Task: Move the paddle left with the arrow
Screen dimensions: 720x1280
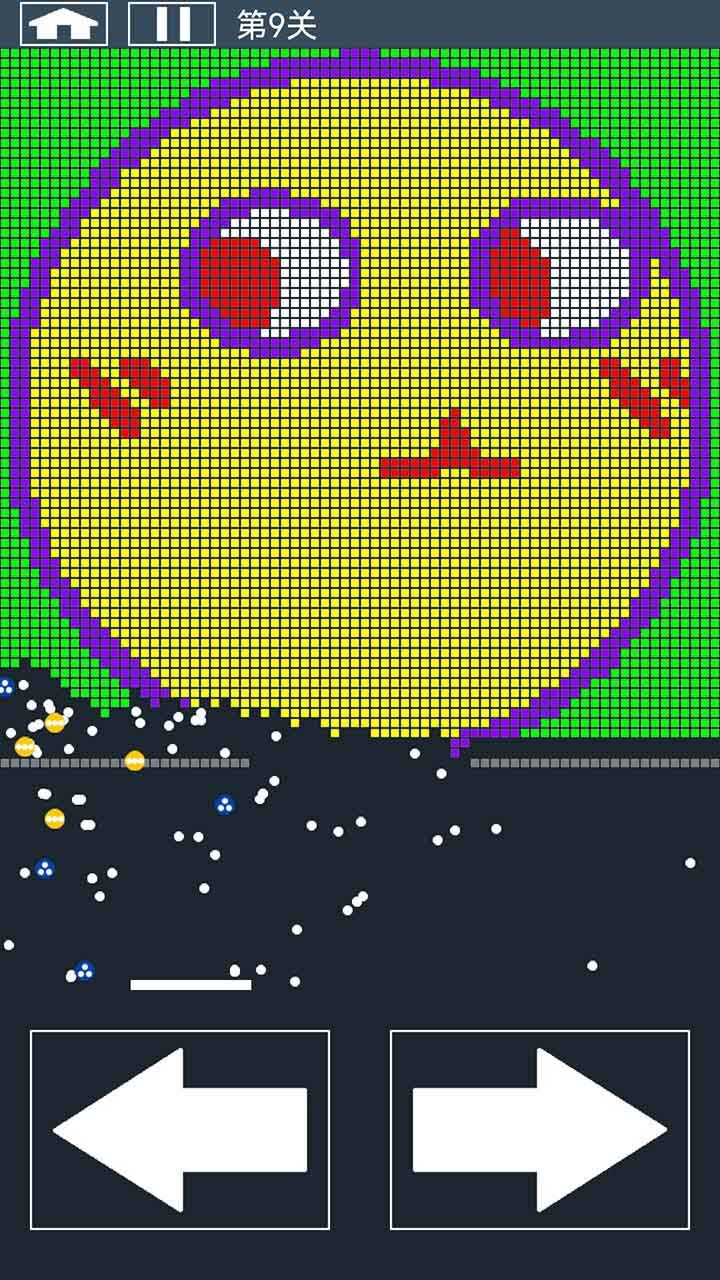Action: 180,1129
